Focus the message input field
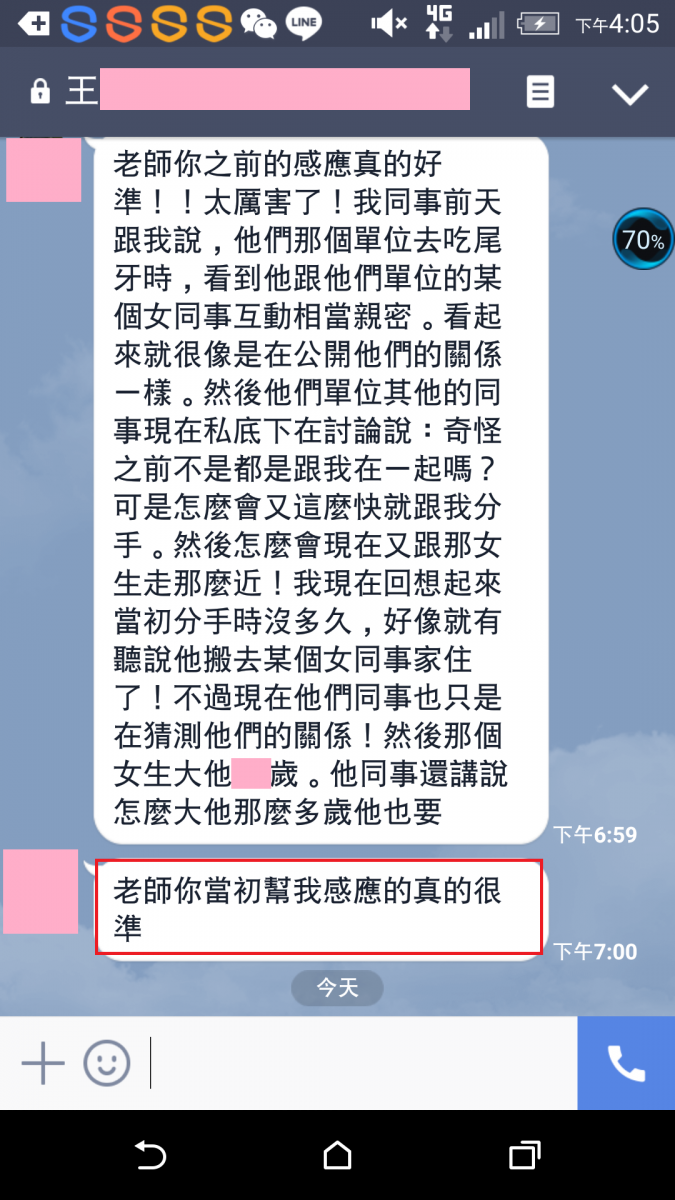675x1200 pixels. [360, 1063]
